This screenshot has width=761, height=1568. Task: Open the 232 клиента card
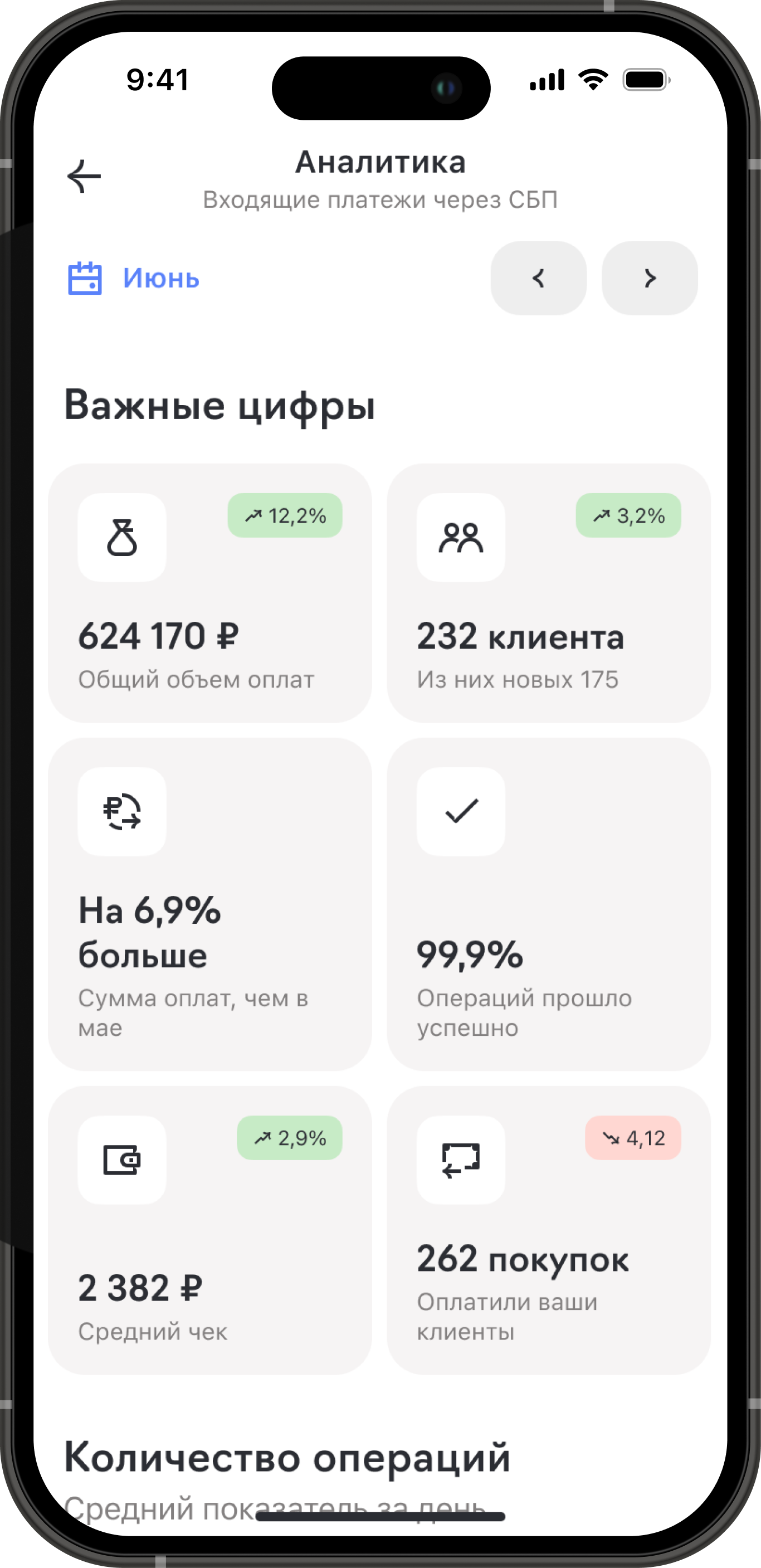pyautogui.click(x=549, y=593)
